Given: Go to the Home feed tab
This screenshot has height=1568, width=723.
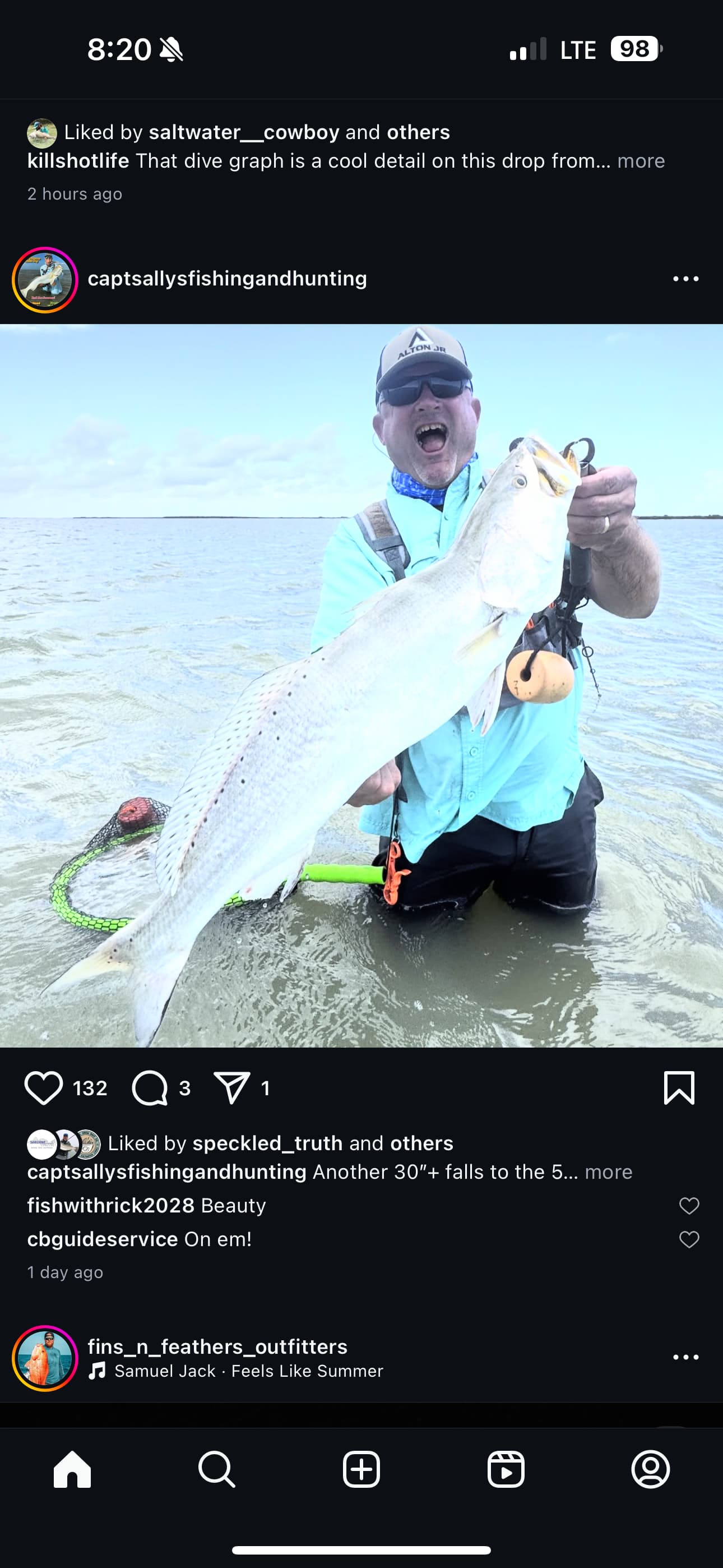Looking at the screenshot, I should pyautogui.click(x=72, y=1469).
